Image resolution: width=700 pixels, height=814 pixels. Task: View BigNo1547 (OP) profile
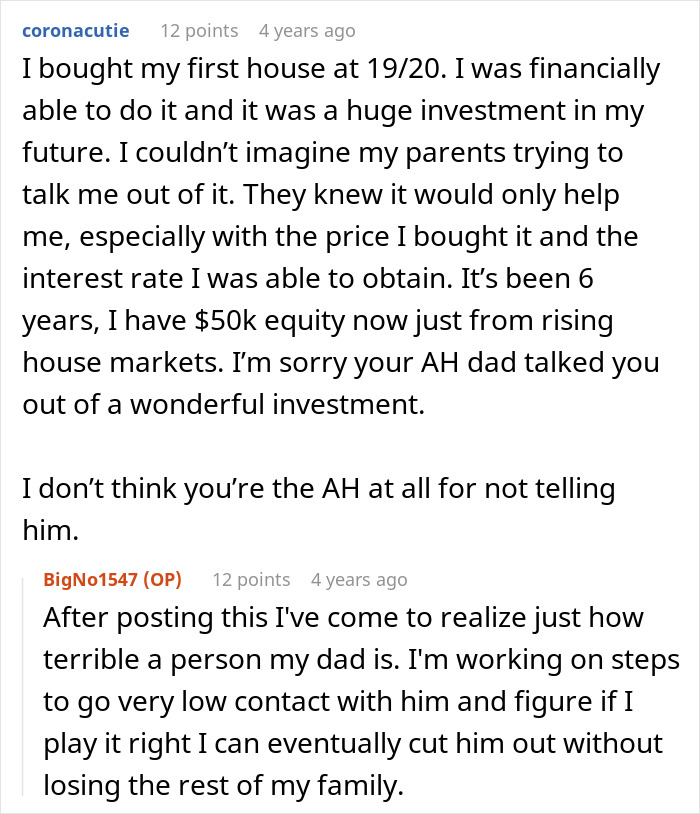114,580
